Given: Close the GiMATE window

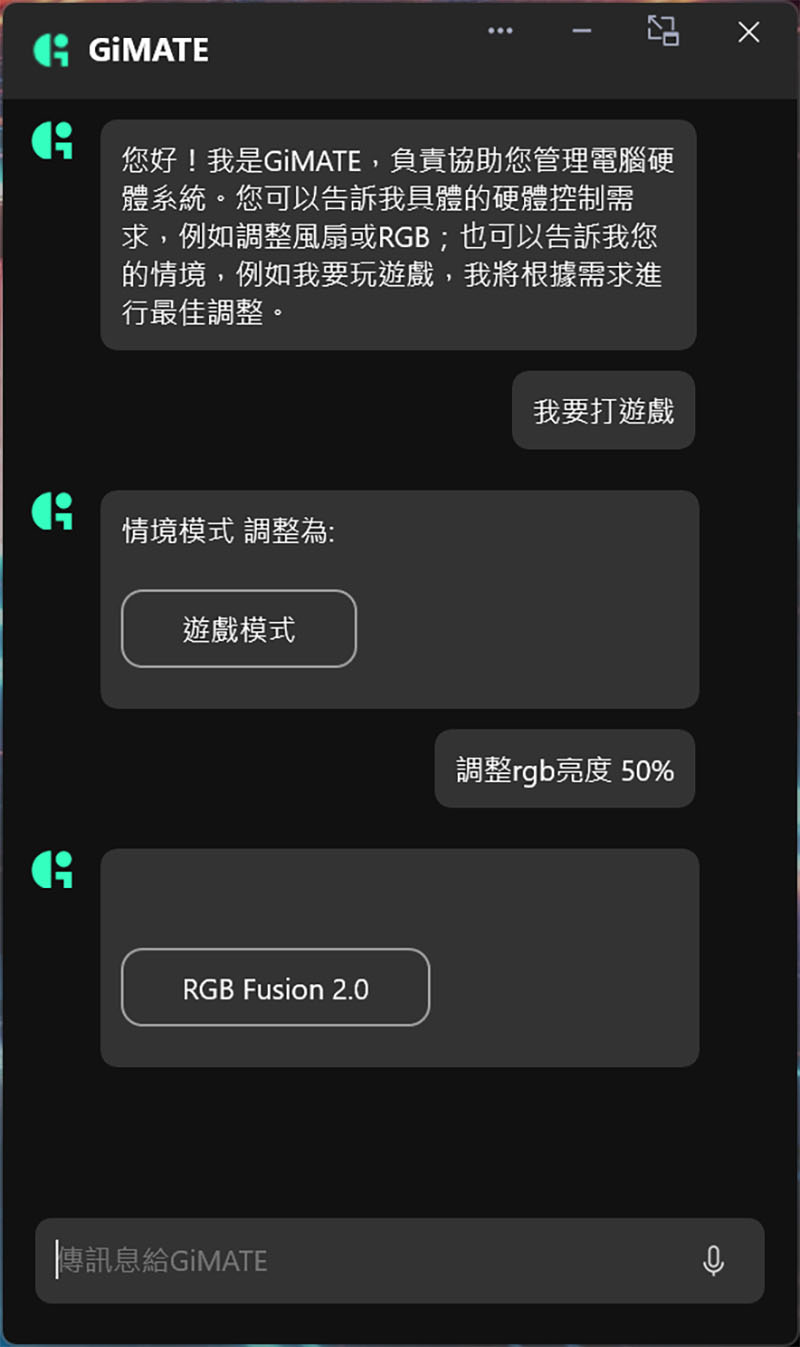Looking at the screenshot, I should pyautogui.click(x=748, y=32).
